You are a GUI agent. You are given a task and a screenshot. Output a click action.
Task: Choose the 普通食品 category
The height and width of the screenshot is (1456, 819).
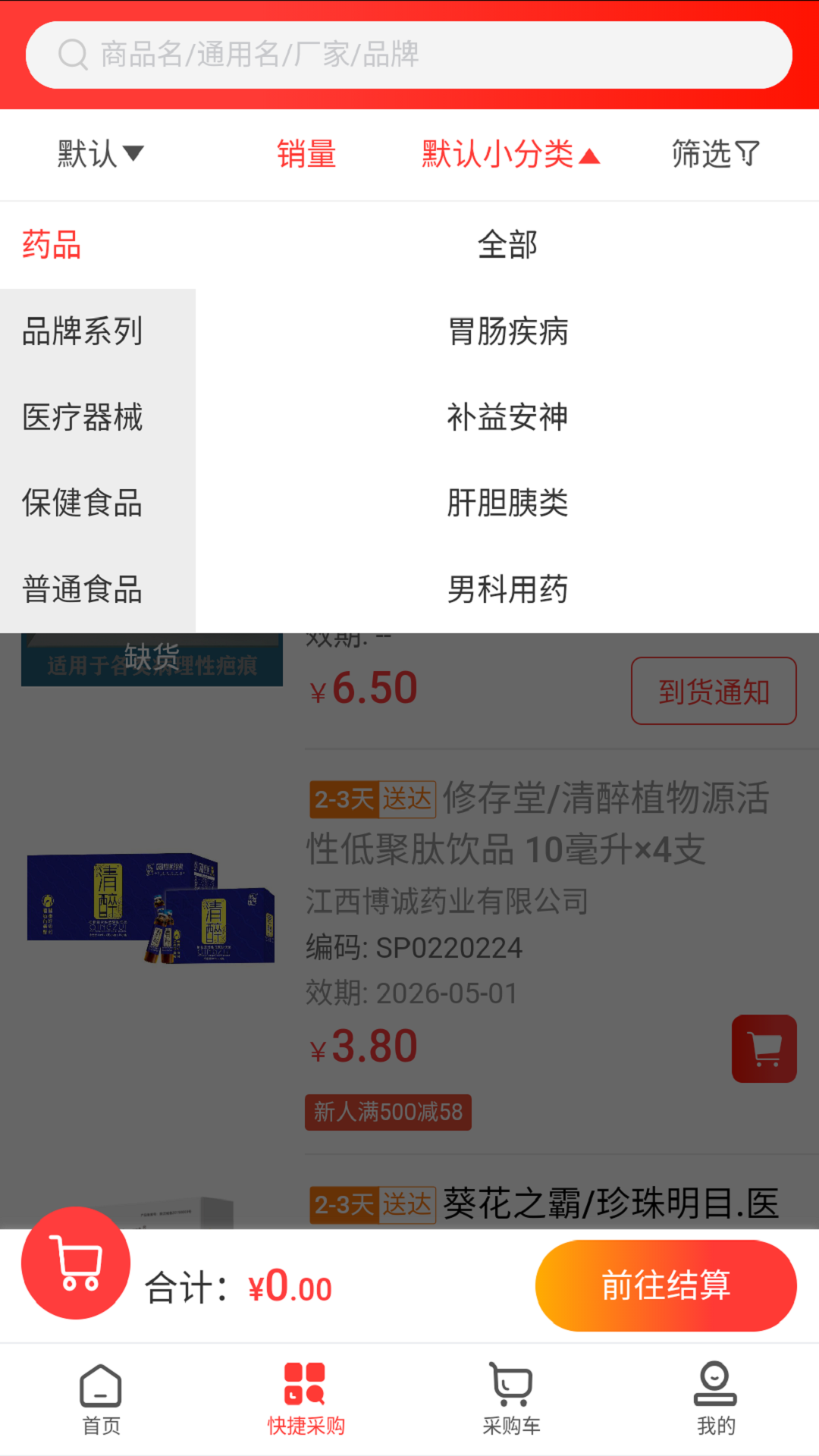click(x=83, y=589)
